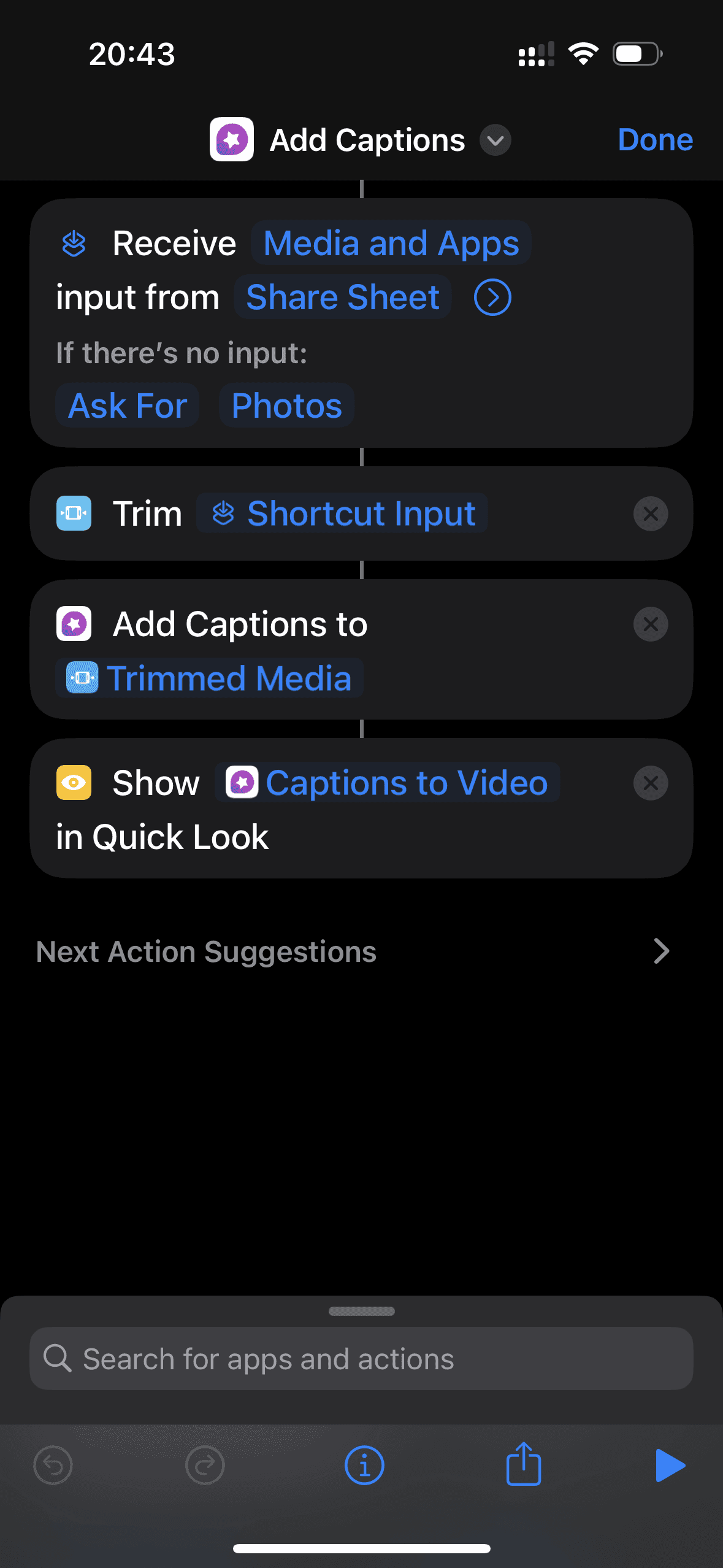723x1568 pixels.
Task: Change the Photos no-input source
Action: [x=286, y=405]
